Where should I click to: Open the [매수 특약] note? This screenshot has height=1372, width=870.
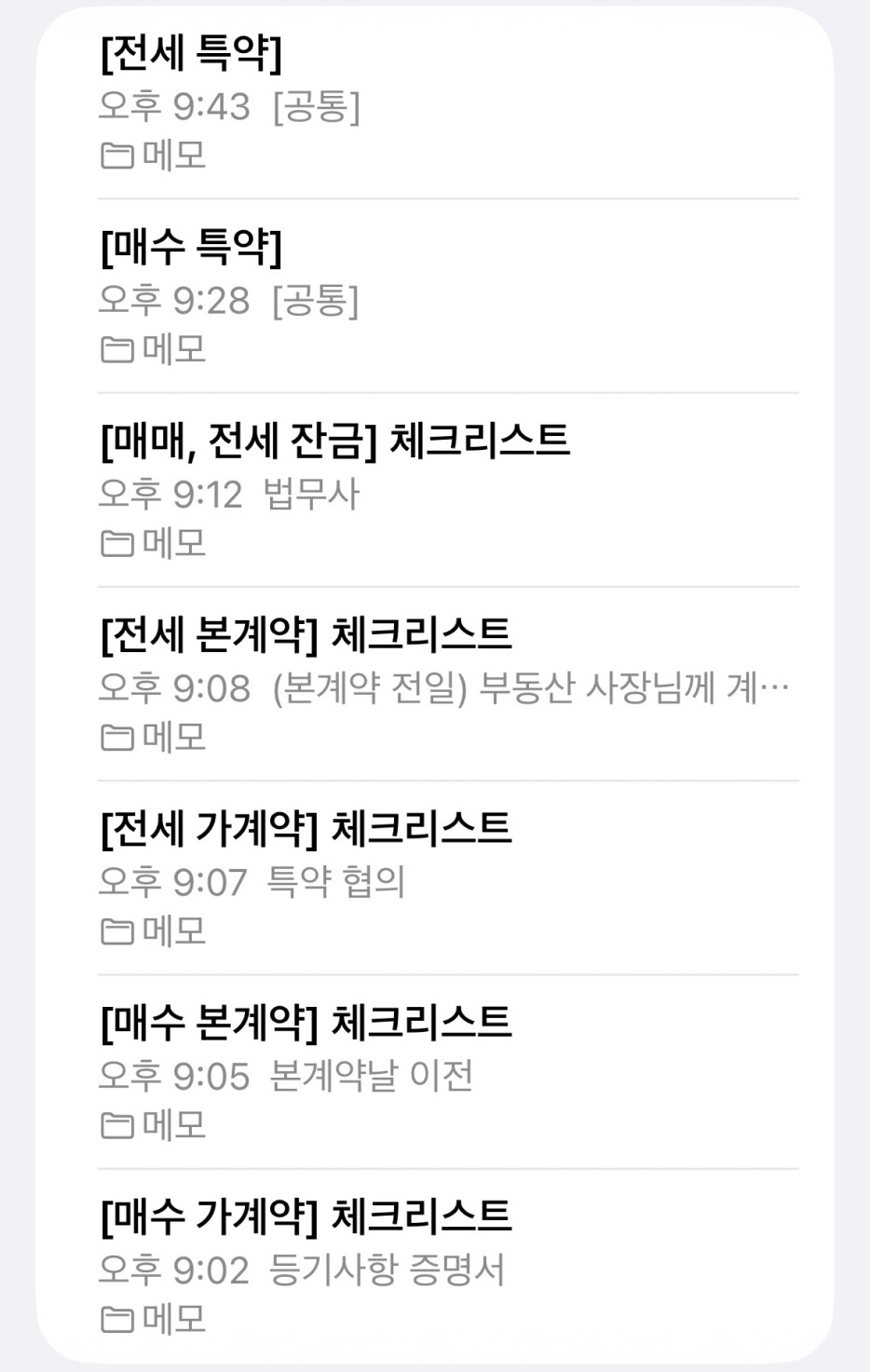(x=191, y=248)
